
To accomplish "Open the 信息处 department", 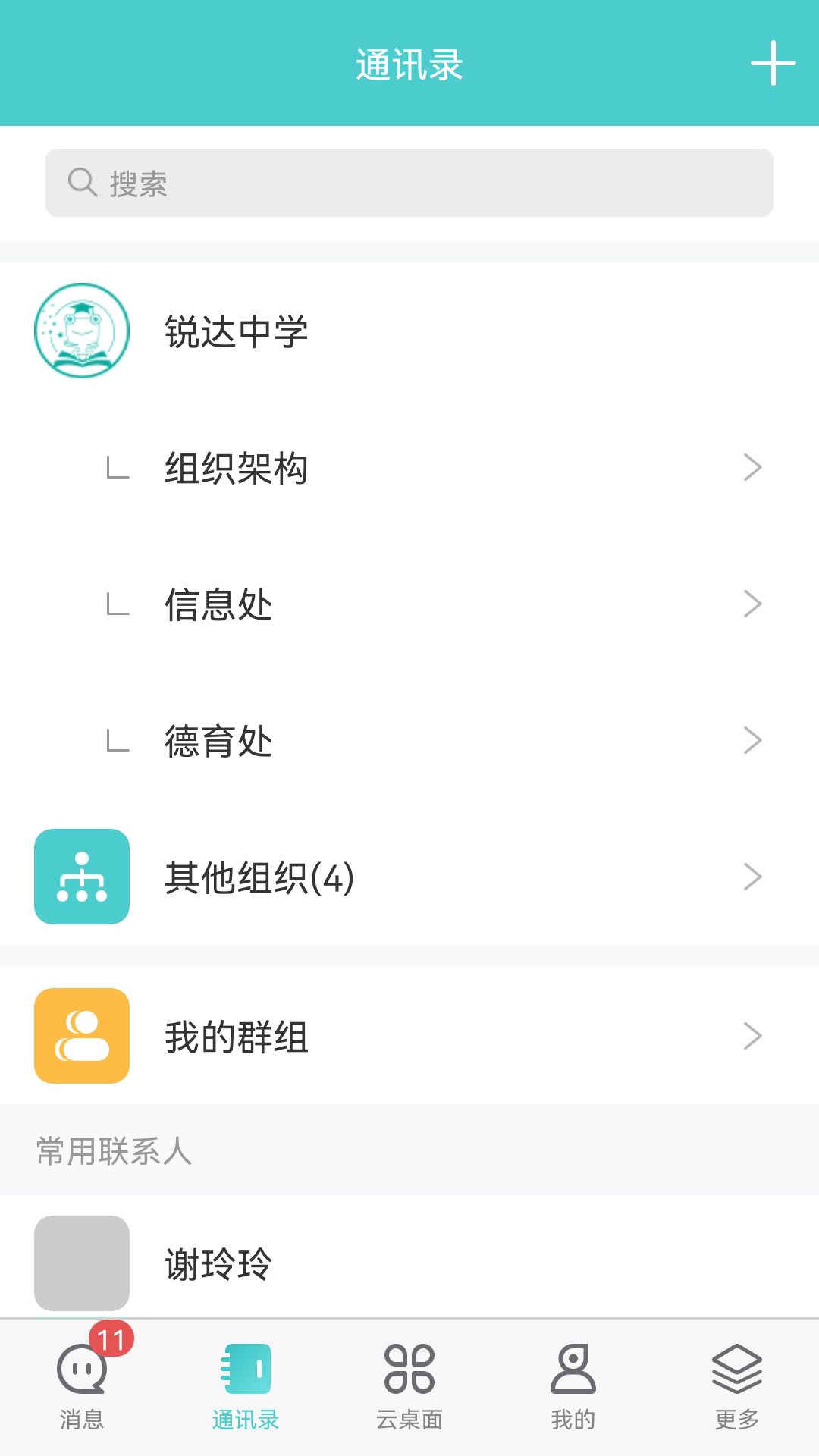I will click(x=409, y=604).
